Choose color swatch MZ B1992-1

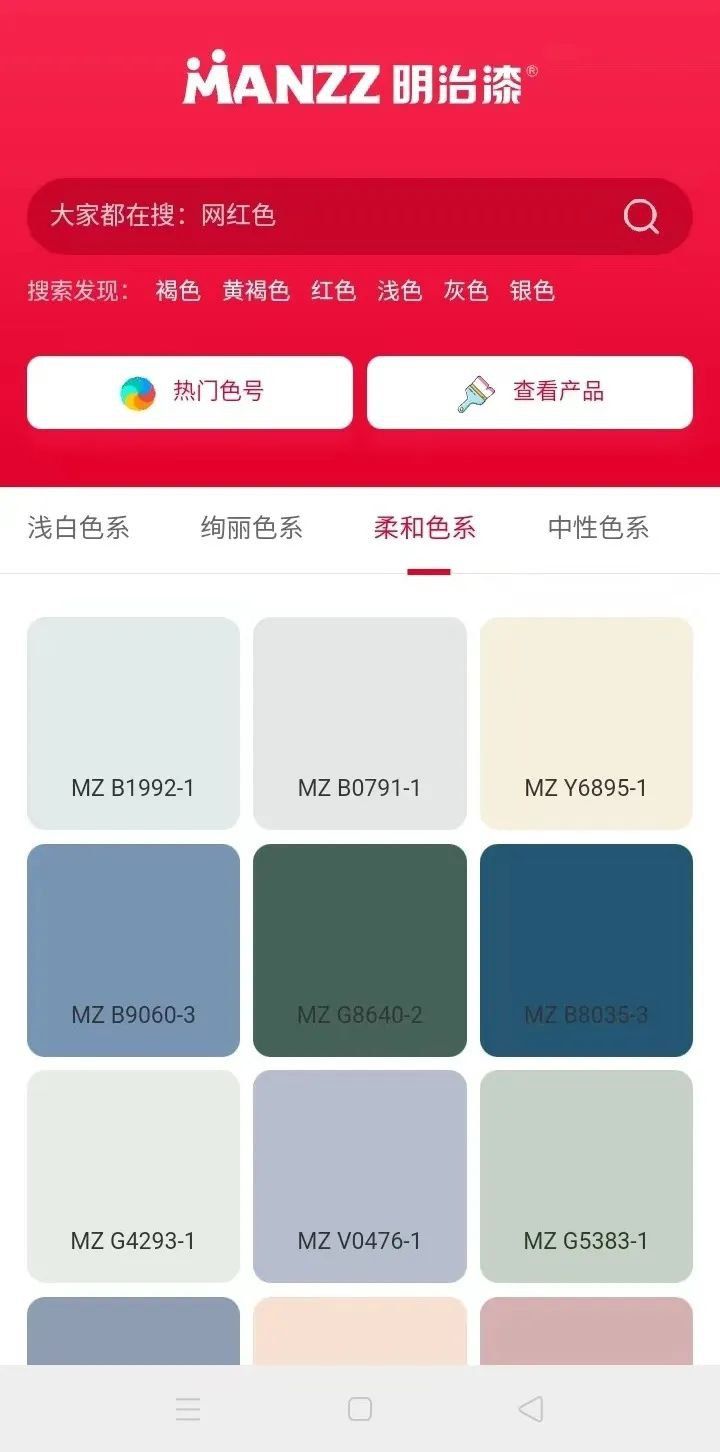click(x=133, y=723)
